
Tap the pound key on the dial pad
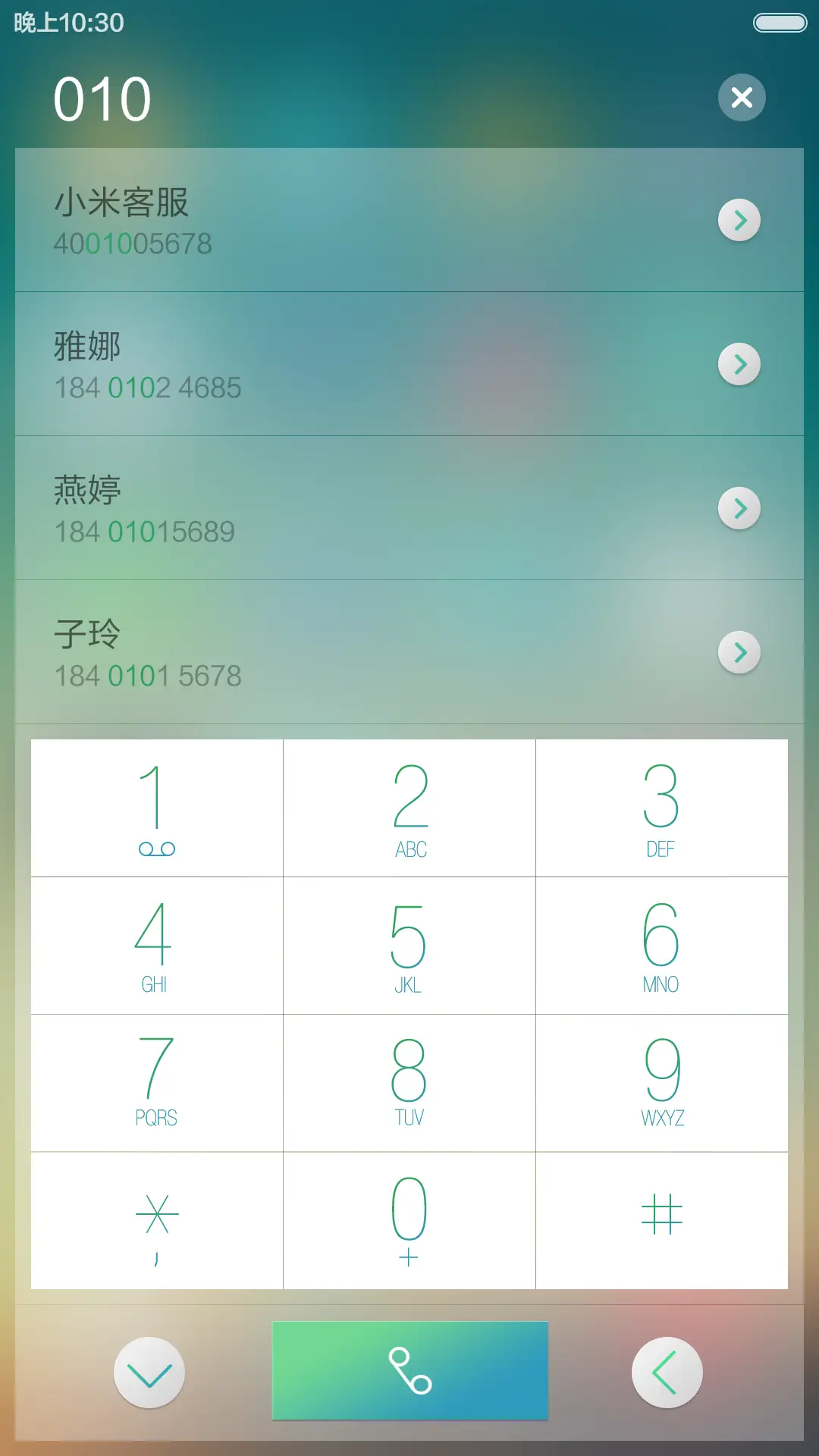662,1219
